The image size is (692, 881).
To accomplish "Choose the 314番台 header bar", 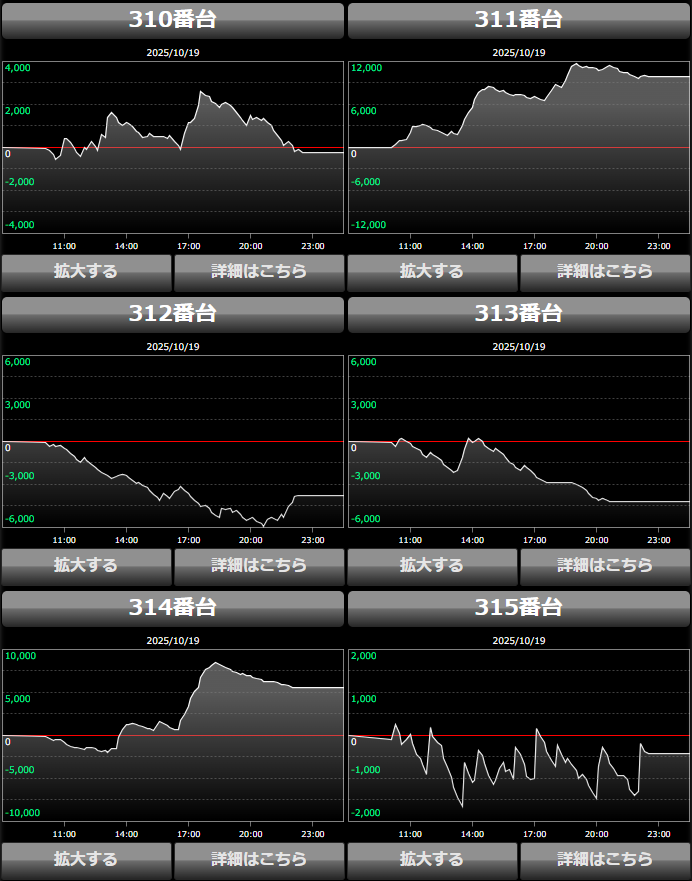I will tap(173, 608).
